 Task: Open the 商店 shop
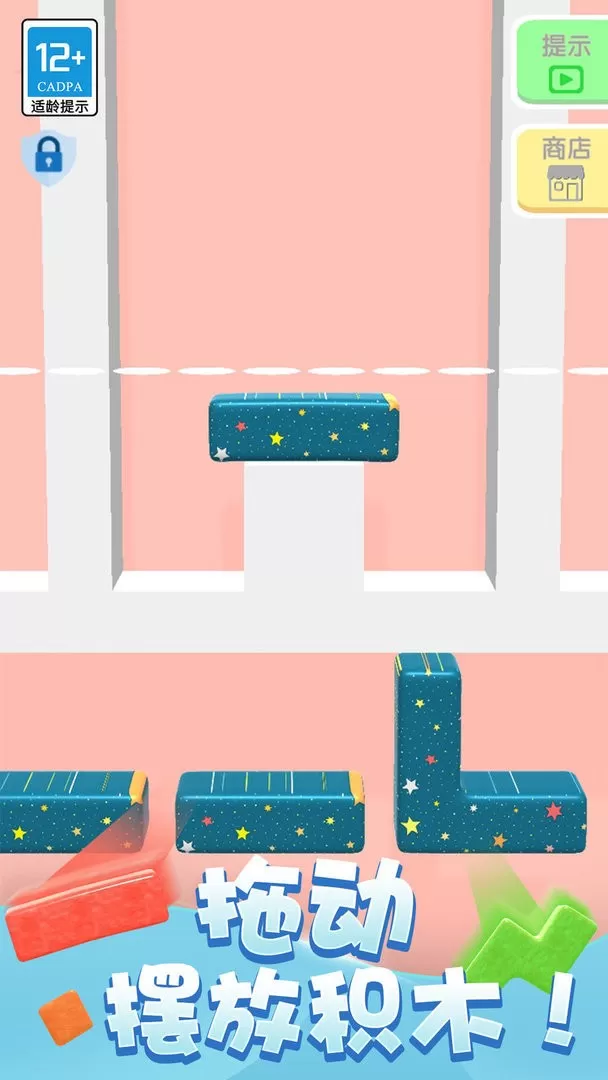[564, 170]
